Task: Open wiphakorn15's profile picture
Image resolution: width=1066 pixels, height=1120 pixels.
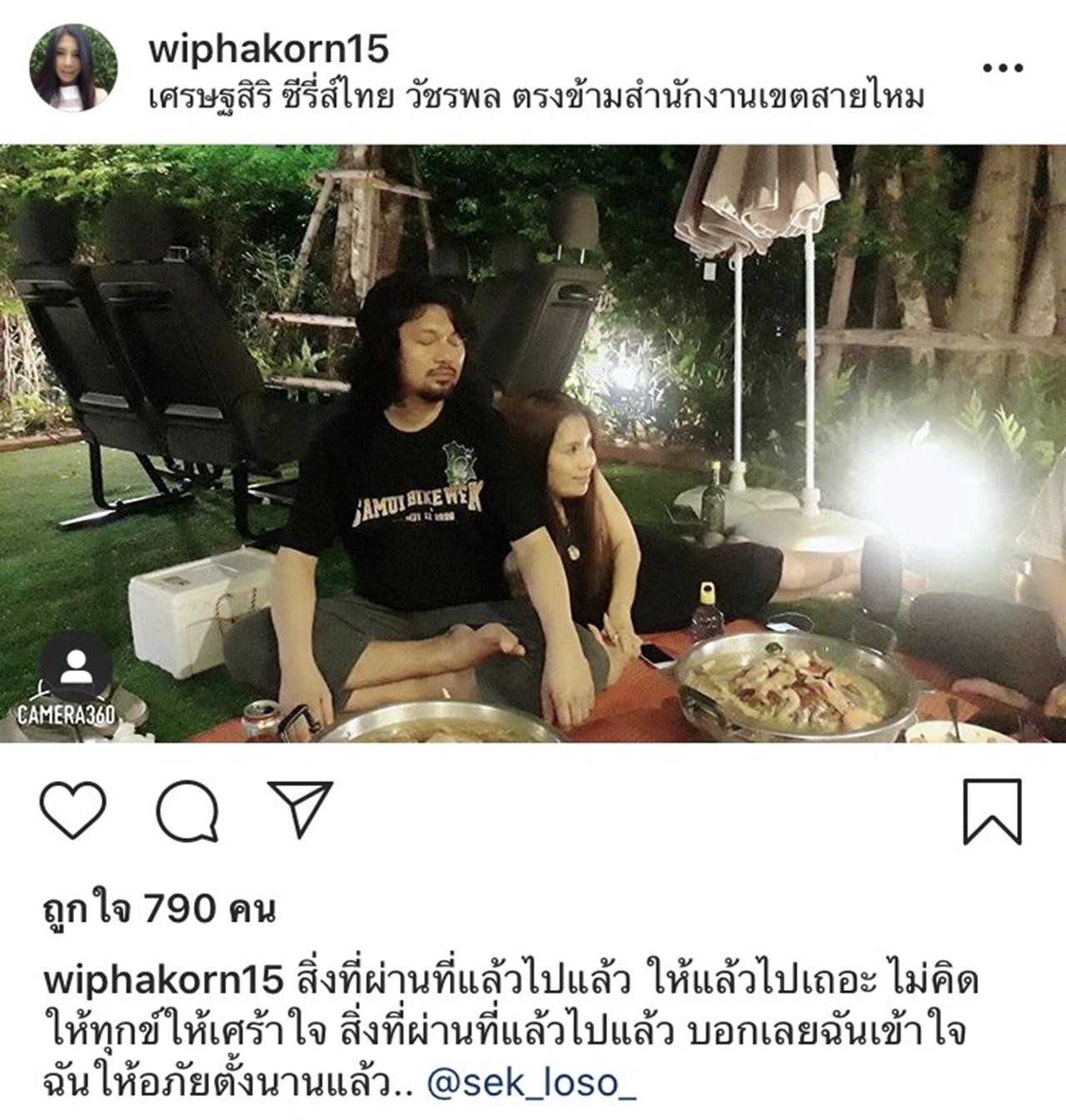Action: pyautogui.click(x=72, y=67)
